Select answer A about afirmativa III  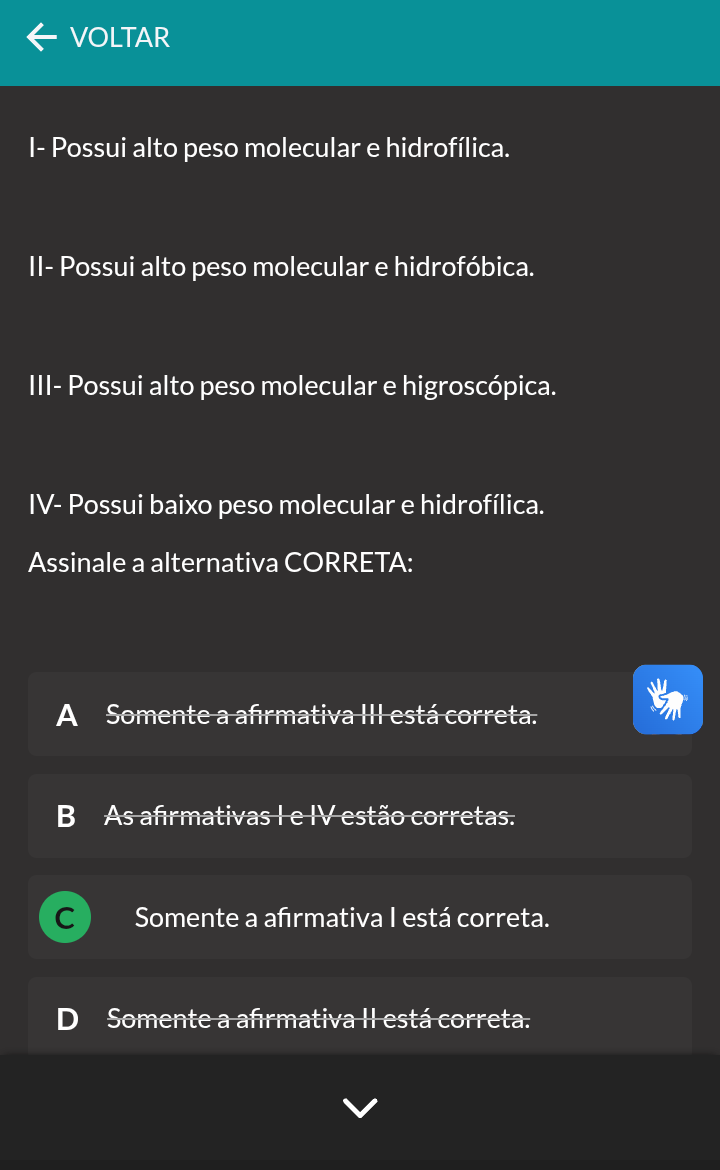coord(360,714)
